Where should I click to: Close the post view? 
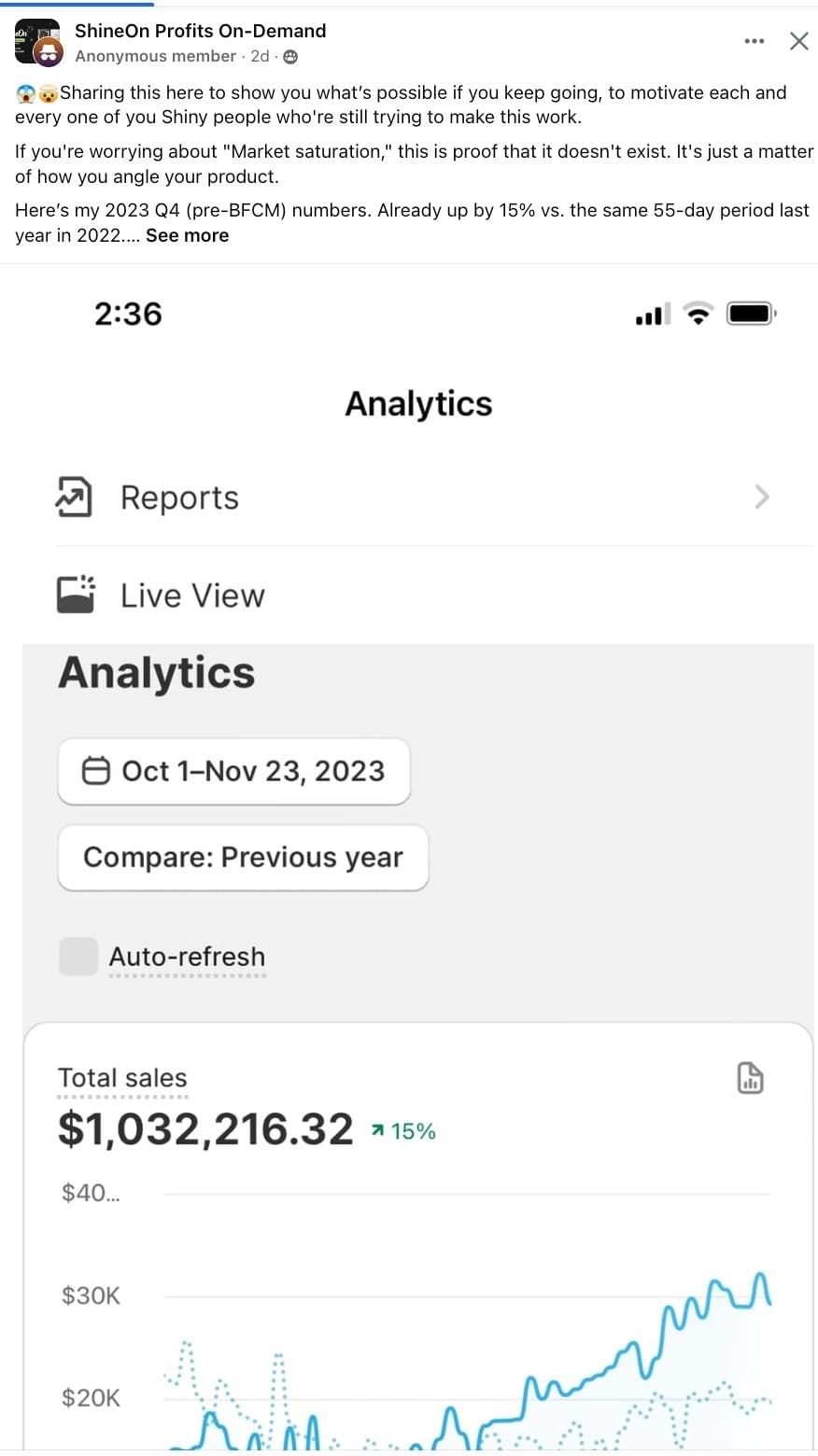click(x=799, y=41)
